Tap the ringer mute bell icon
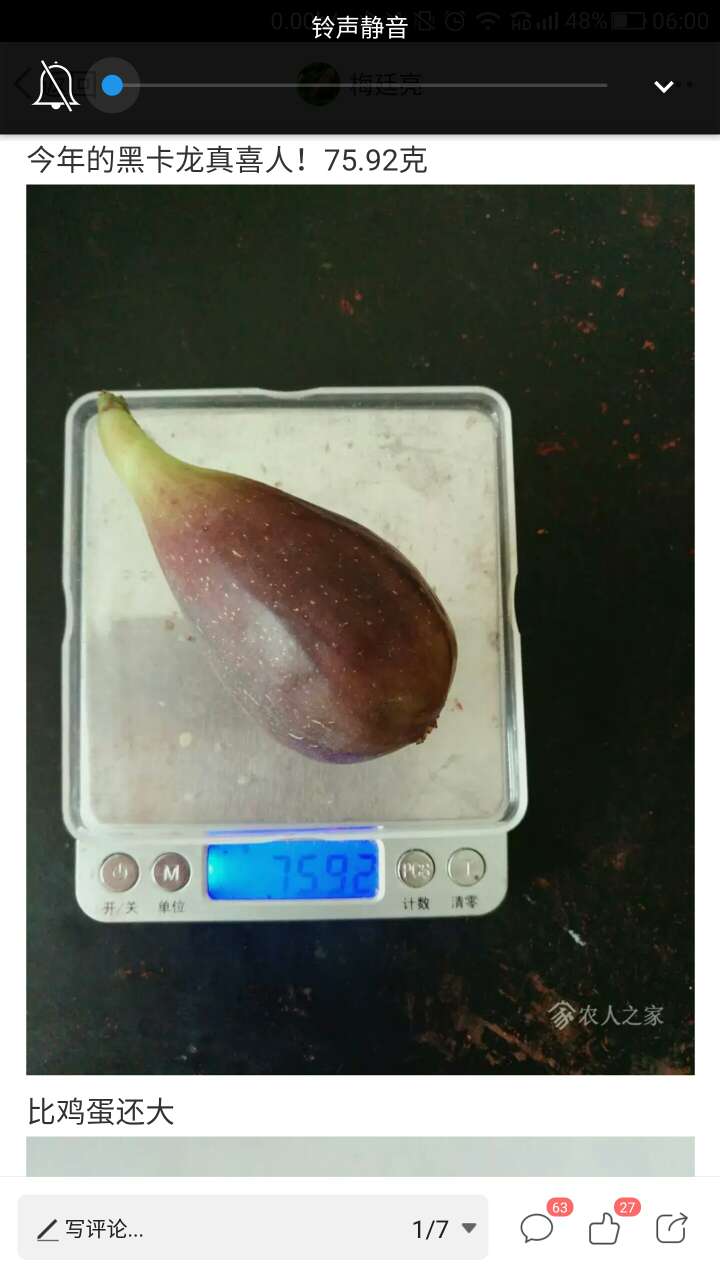 [56, 85]
